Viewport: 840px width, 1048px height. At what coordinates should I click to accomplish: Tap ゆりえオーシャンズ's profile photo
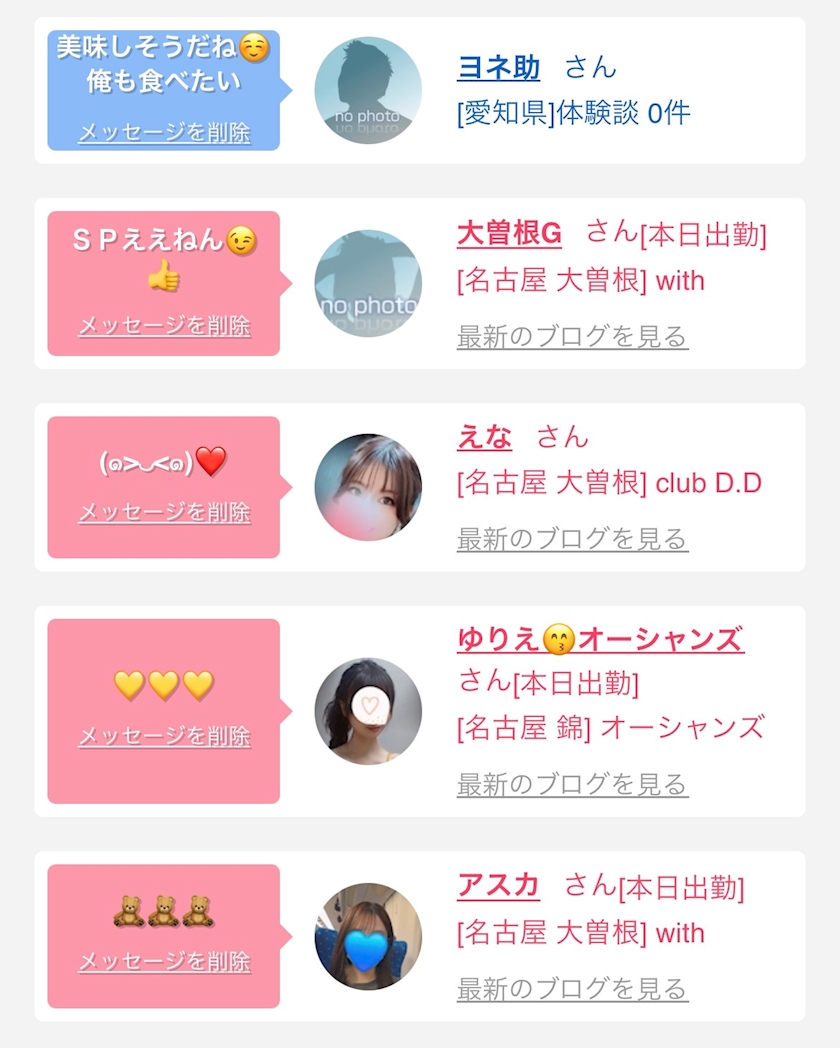368,711
